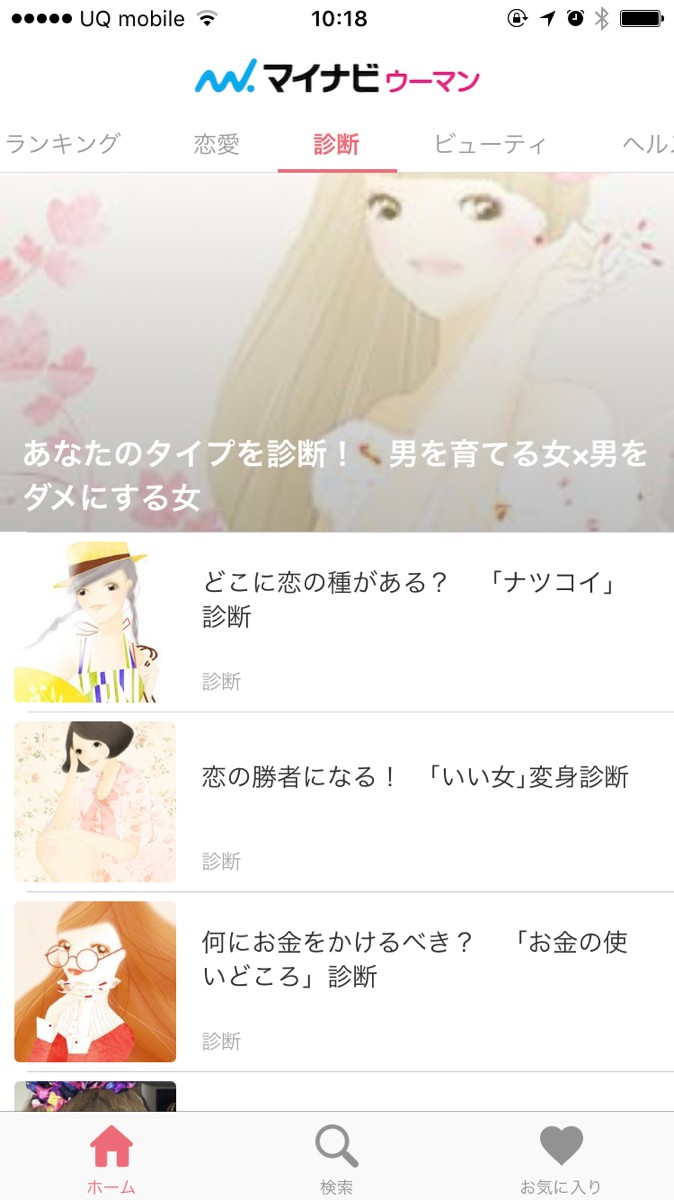Switch to the ランキング tab
This screenshot has height=1200, width=674.
pos(62,144)
